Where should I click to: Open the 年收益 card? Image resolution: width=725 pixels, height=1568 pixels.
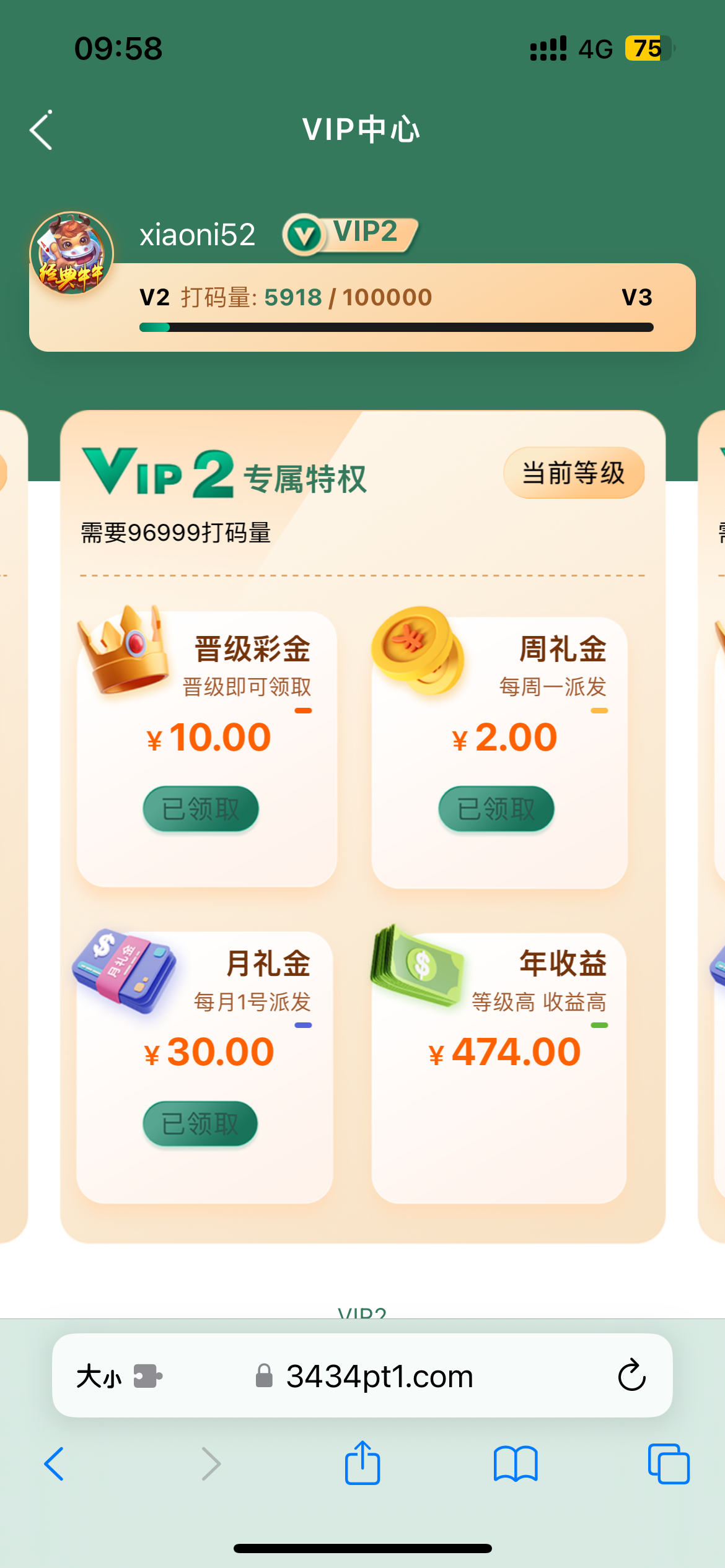[x=499, y=1067]
